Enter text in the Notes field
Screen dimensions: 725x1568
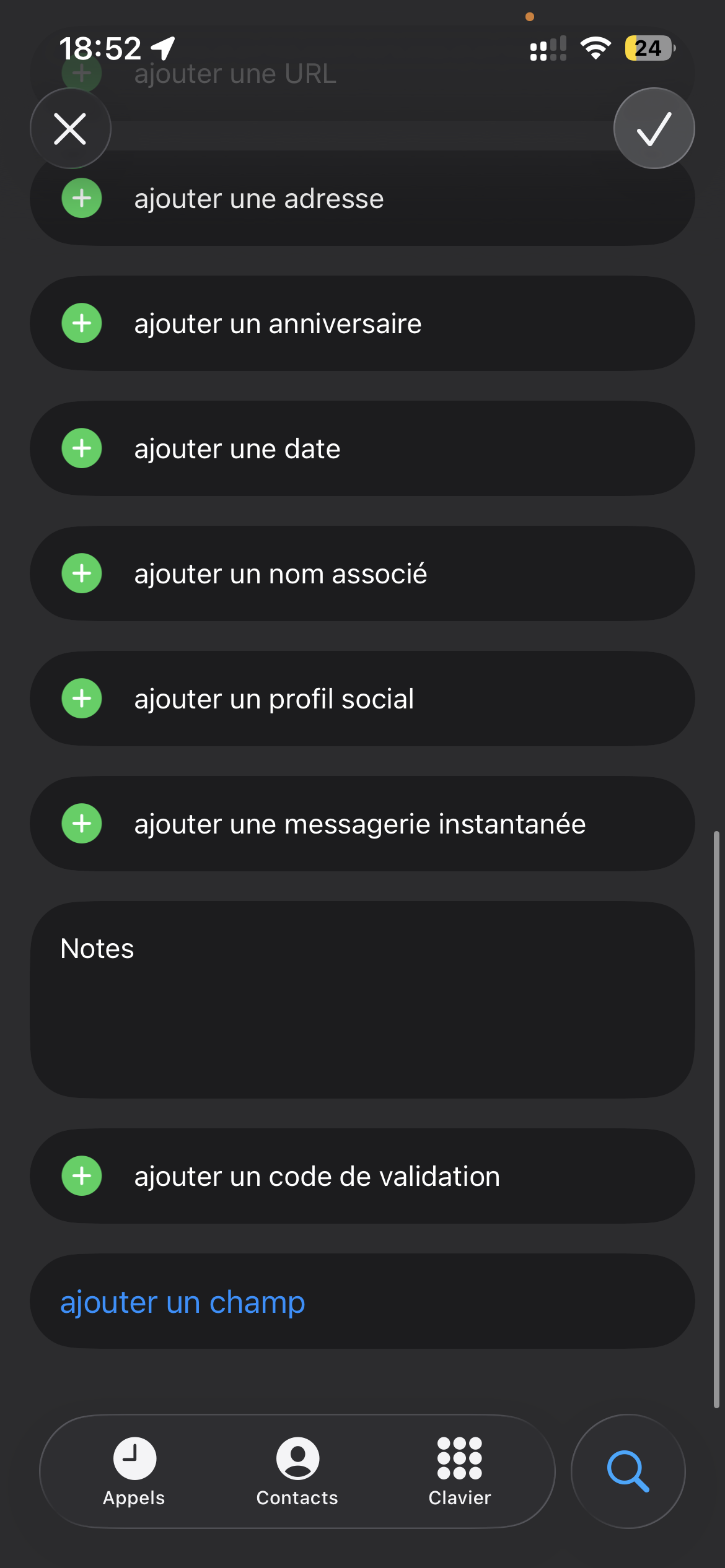tap(362, 1000)
